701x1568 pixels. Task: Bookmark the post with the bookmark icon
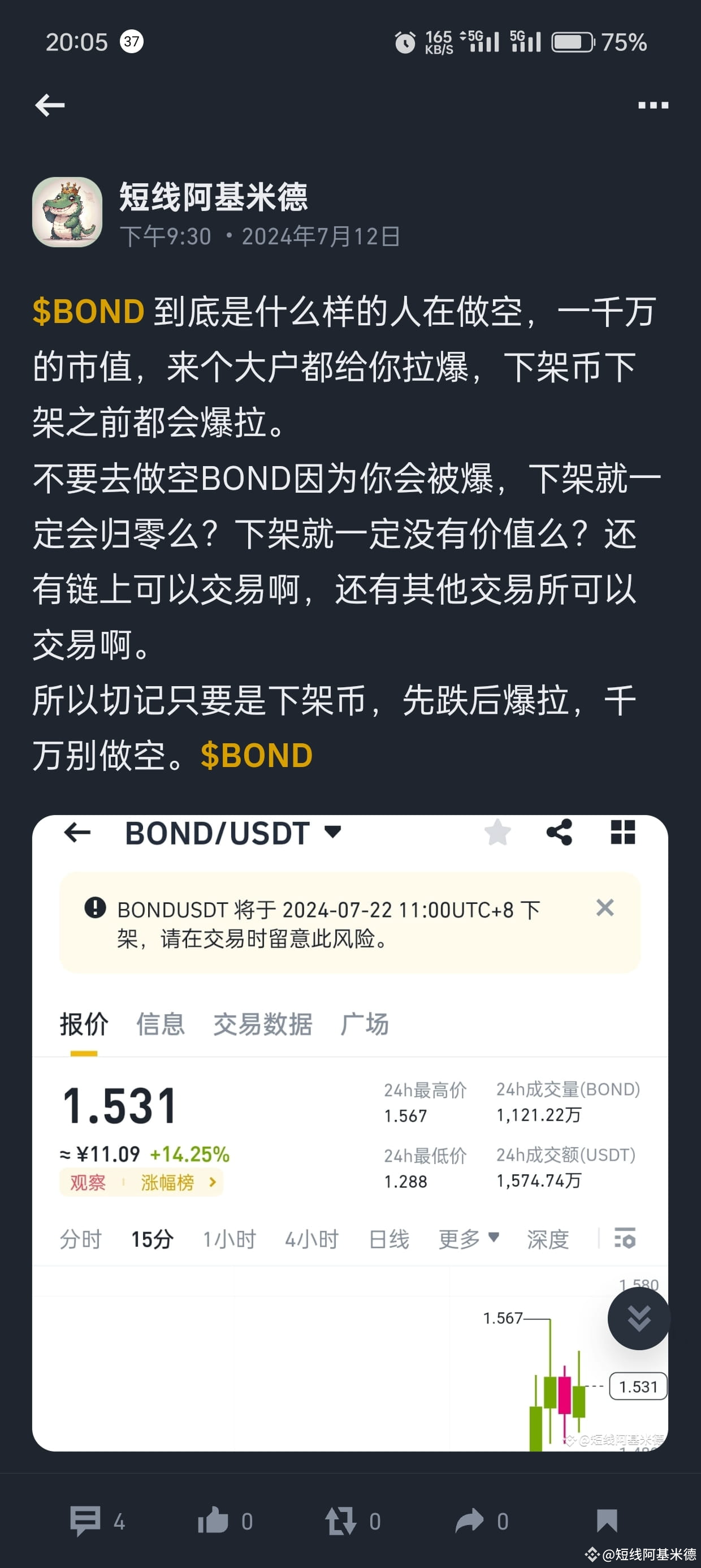(605, 1519)
